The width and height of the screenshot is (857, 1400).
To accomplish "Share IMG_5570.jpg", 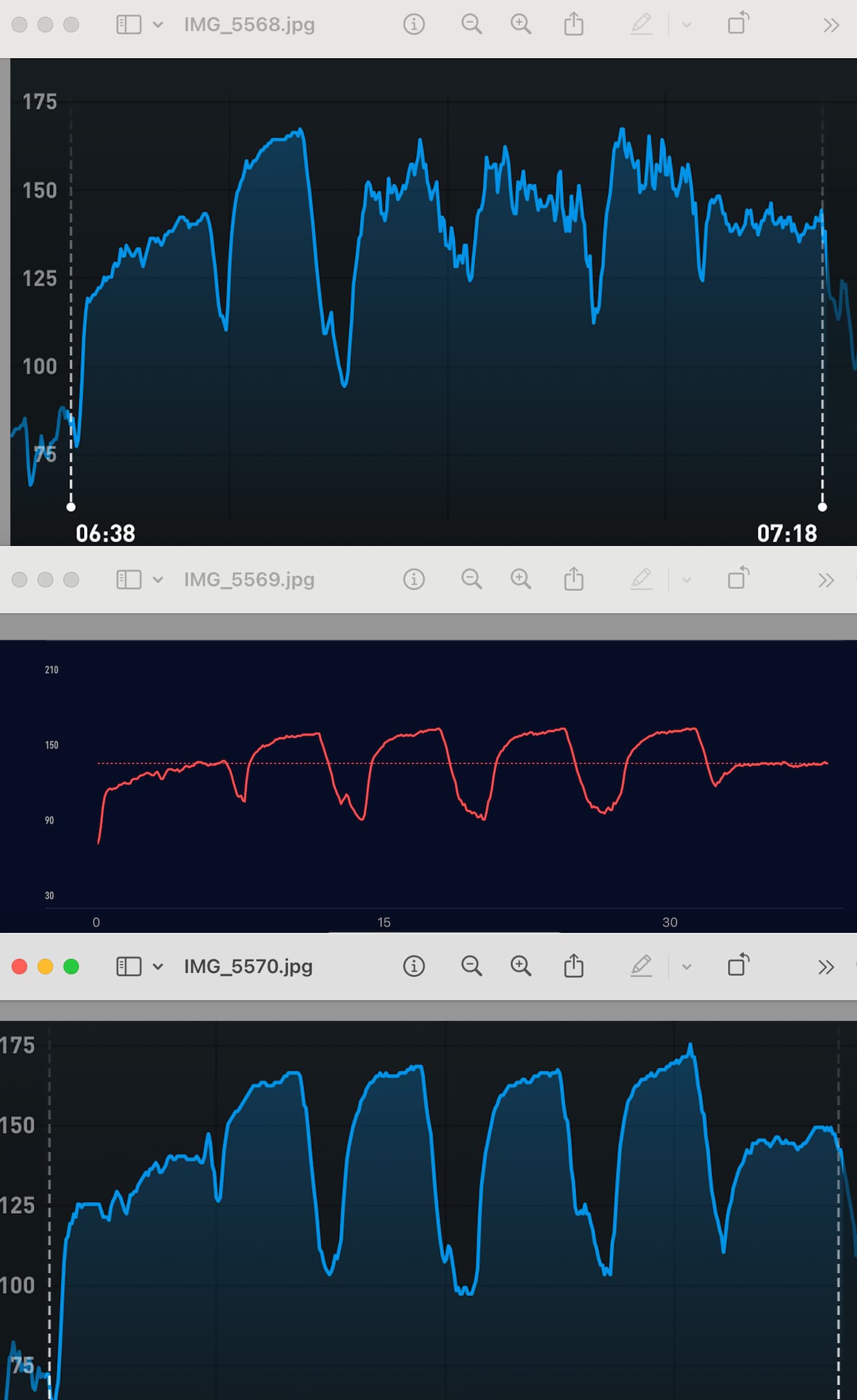I will coord(573,966).
